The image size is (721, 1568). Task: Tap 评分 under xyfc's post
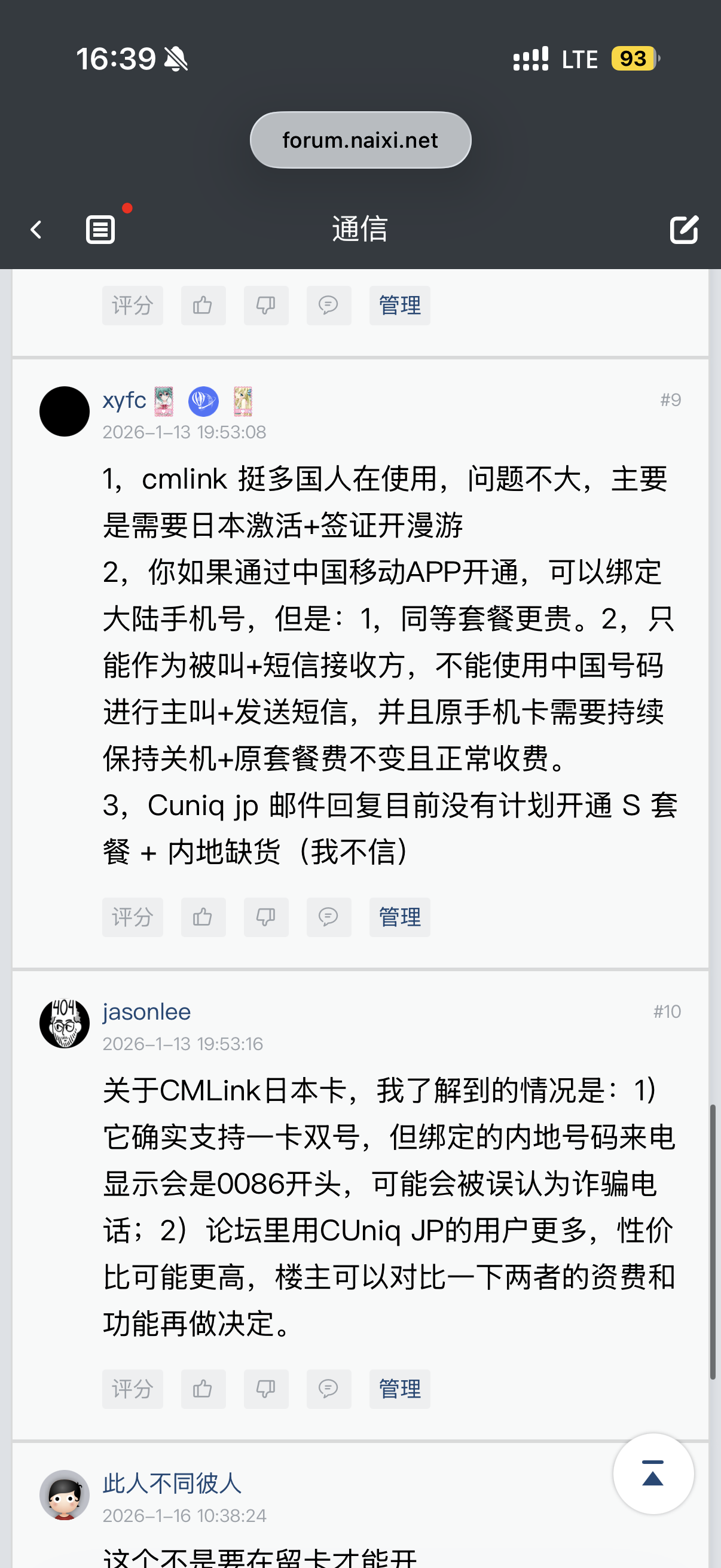(133, 917)
